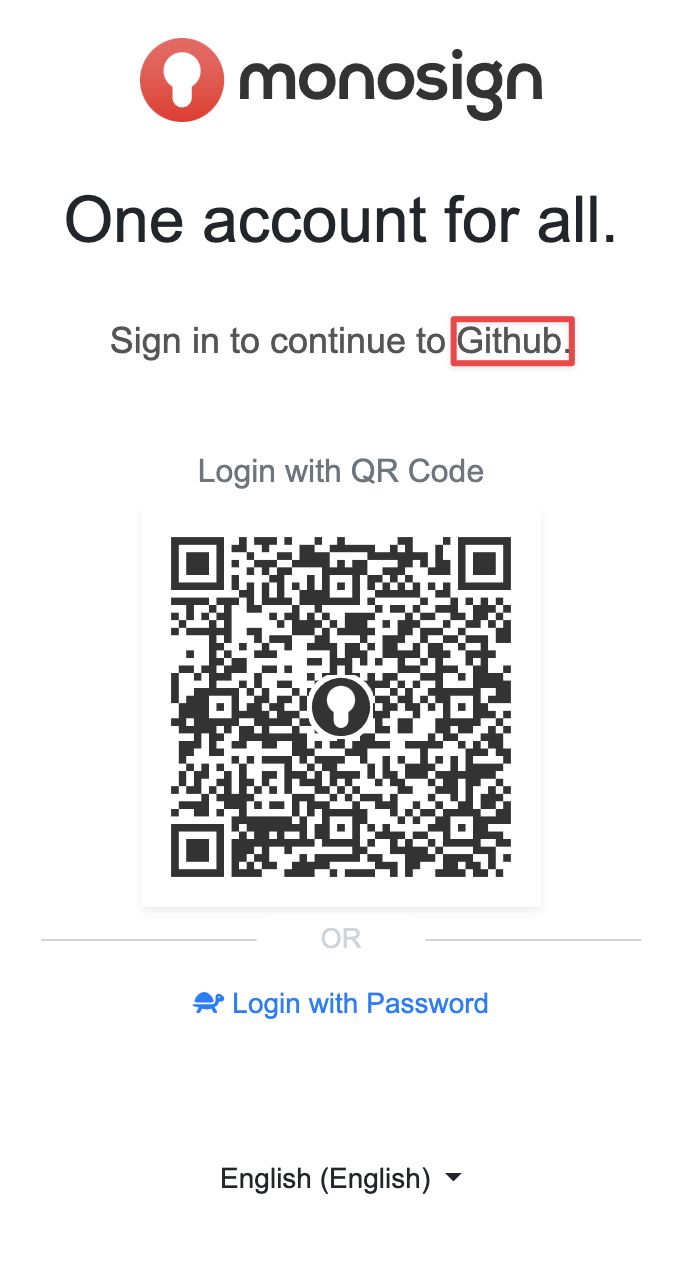Choose Login with Password option
Screen dimensions: 678x1263
click(x=341, y=1003)
